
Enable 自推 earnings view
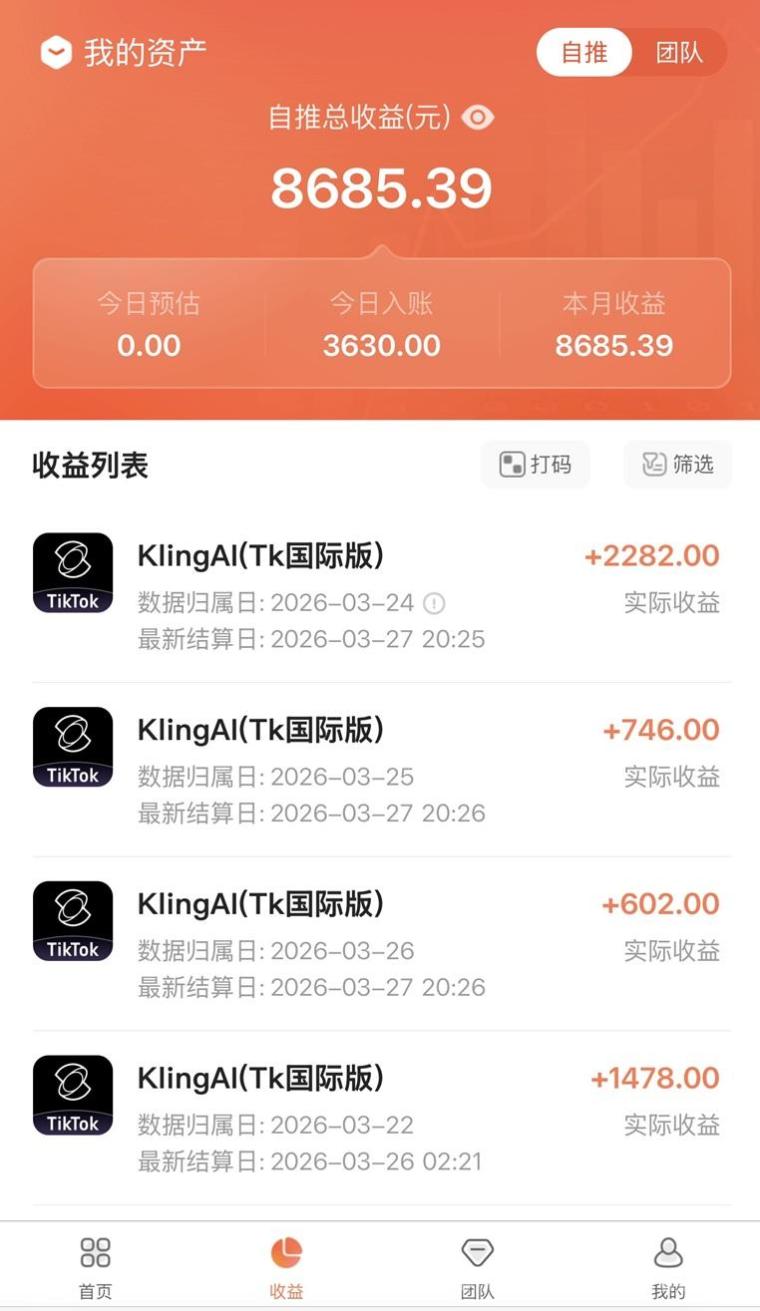(584, 53)
